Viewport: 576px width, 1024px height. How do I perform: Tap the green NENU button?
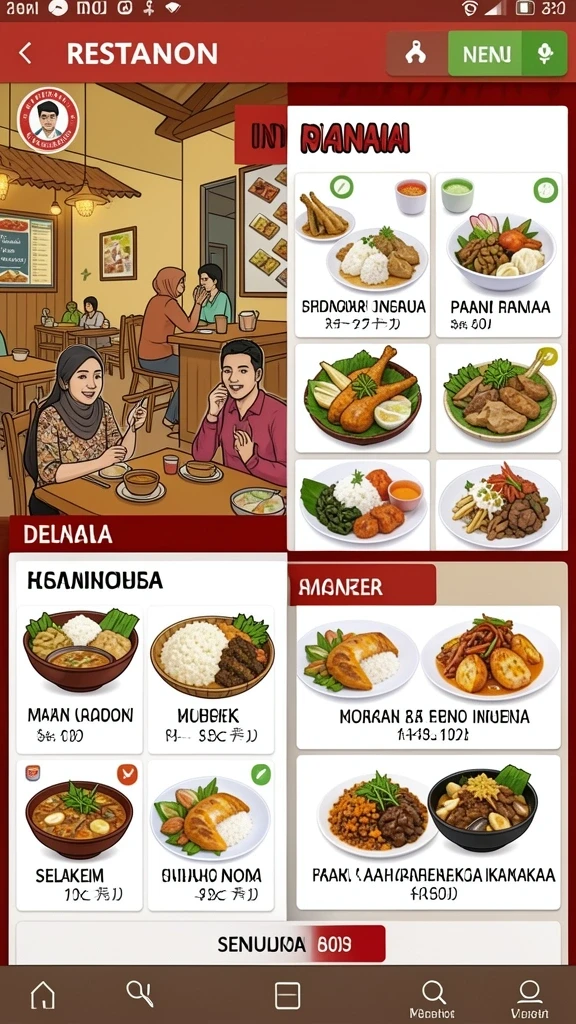(487, 54)
